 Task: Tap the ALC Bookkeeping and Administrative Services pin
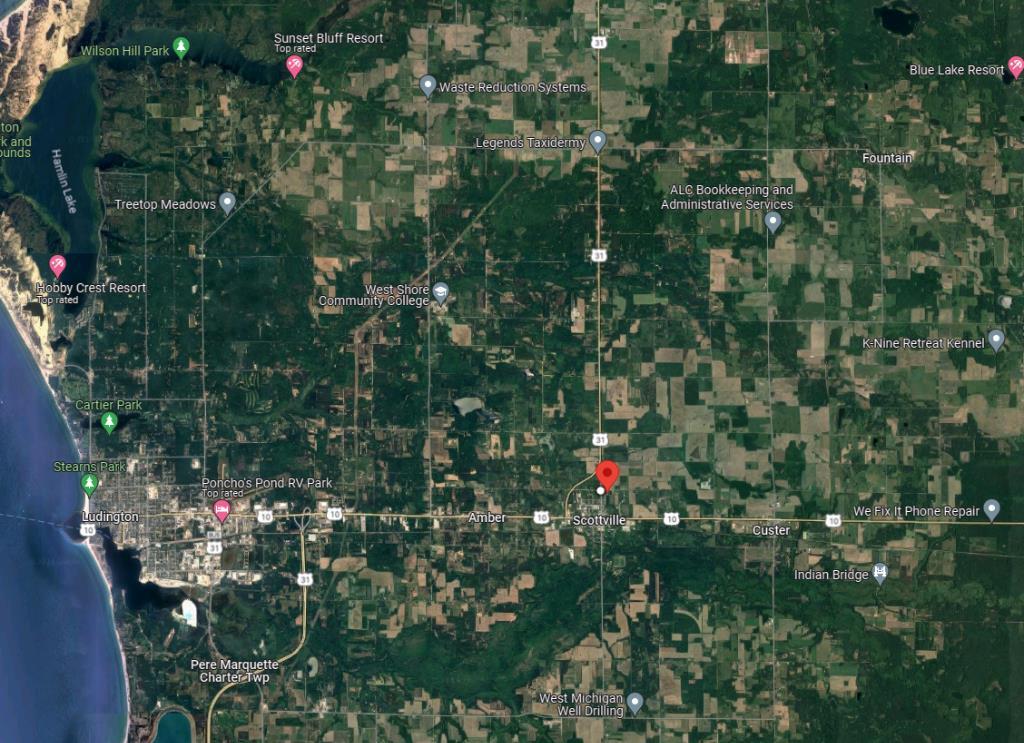[772, 220]
